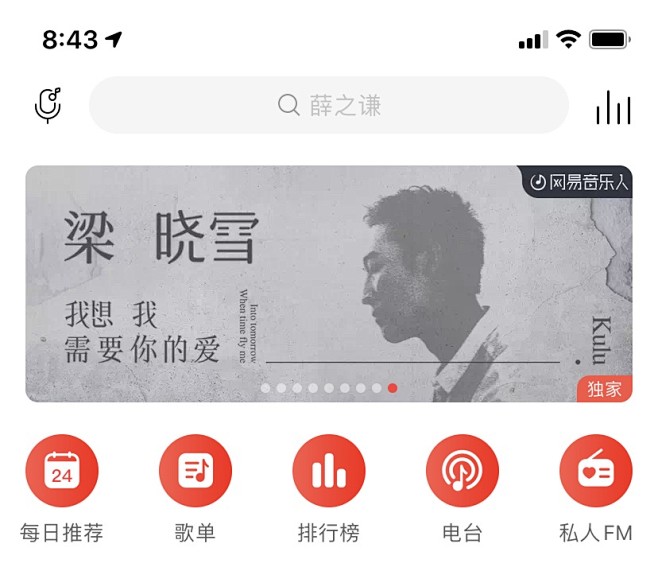Start 私人FM personal radio

coord(595,471)
